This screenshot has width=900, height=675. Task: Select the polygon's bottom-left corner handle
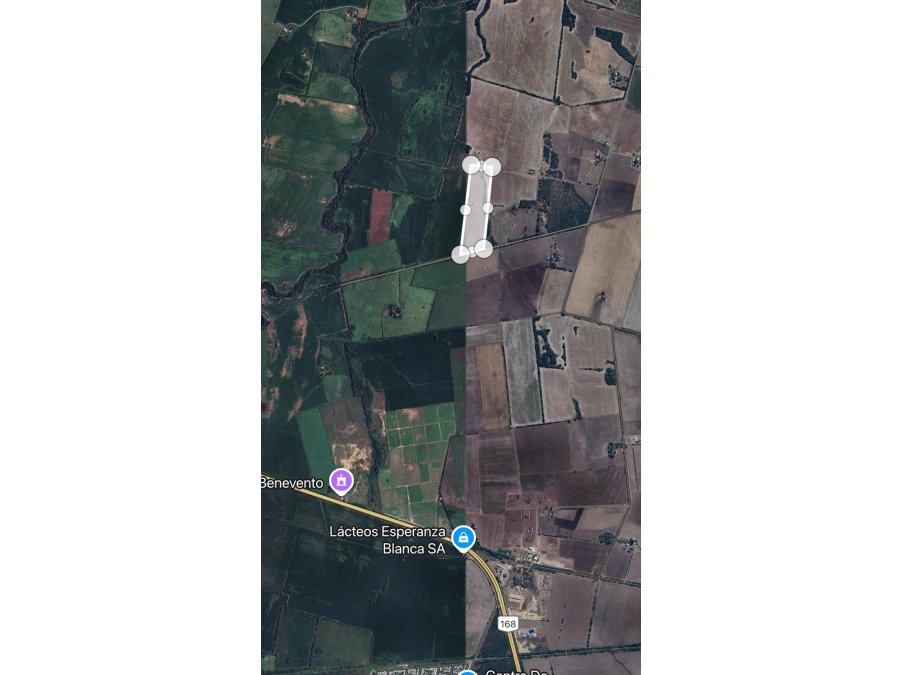(461, 254)
